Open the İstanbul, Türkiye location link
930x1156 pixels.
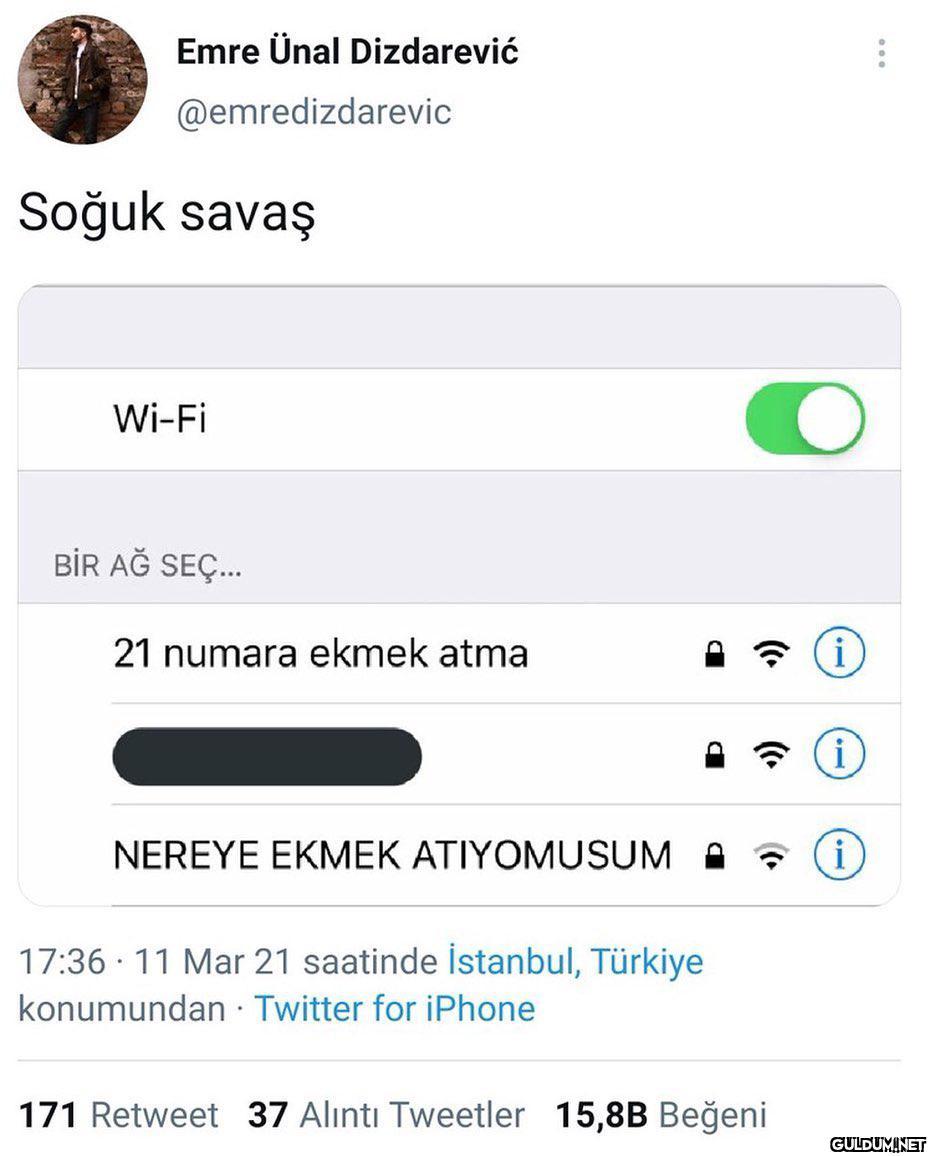pyautogui.click(x=575, y=962)
